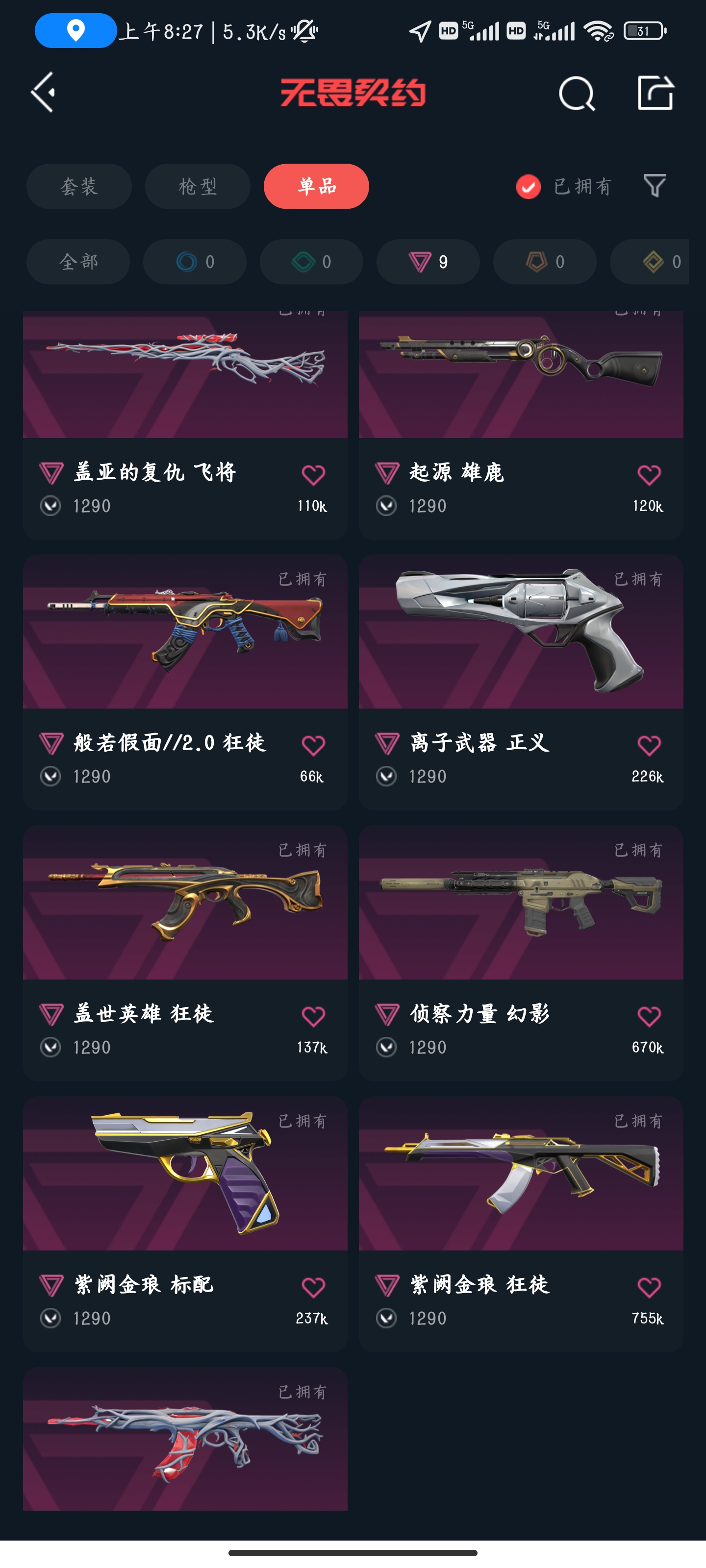Select the 全部 rarity chip
This screenshot has width=706, height=1568.
[78, 262]
